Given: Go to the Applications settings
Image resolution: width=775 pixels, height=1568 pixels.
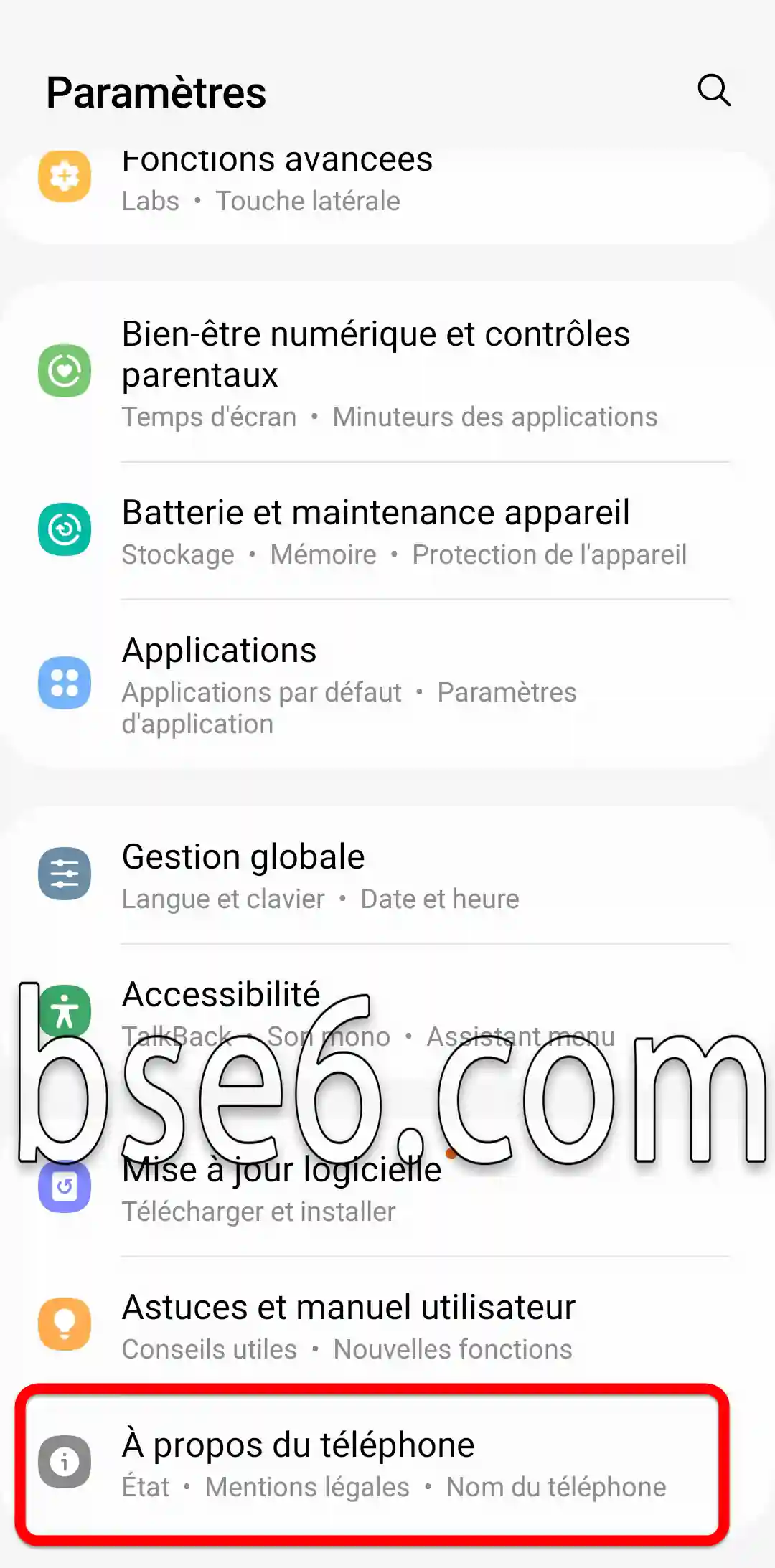Looking at the screenshot, I should point(387,684).
